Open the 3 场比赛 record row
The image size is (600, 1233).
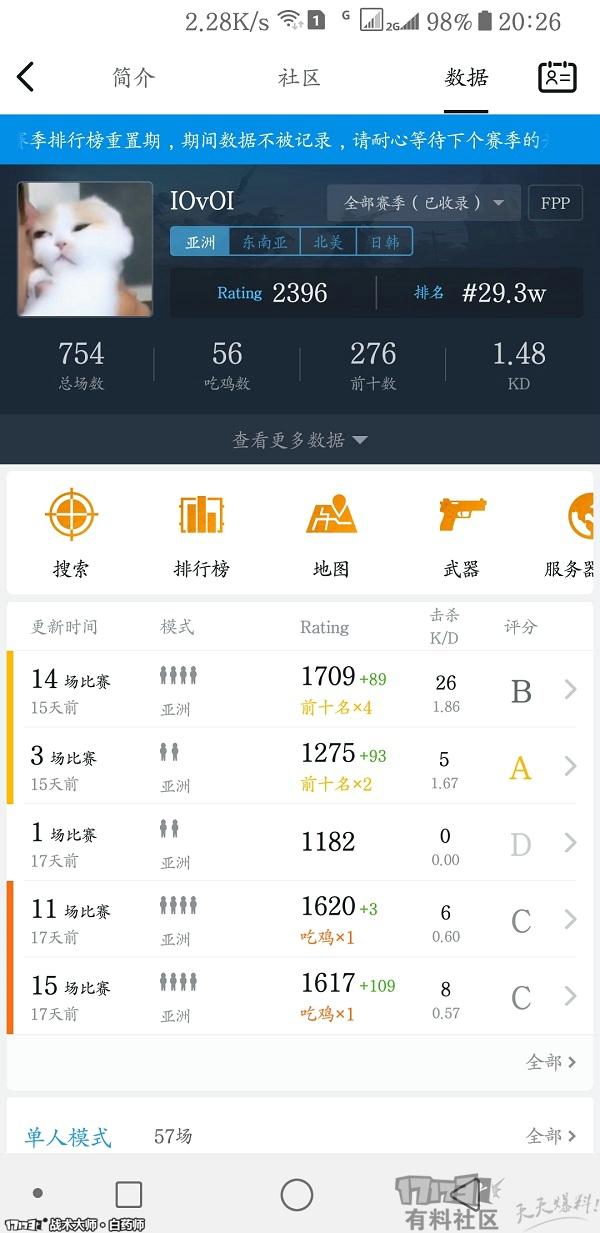click(x=300, y=767)
